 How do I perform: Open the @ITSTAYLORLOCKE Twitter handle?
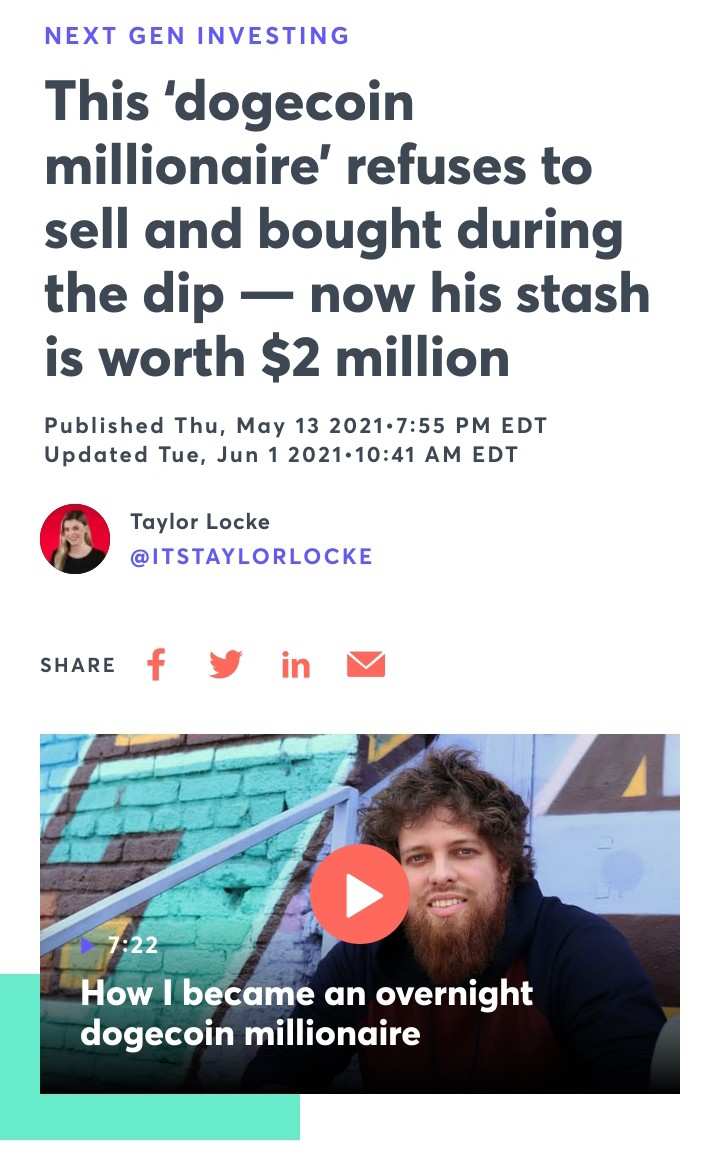point(251,556)
